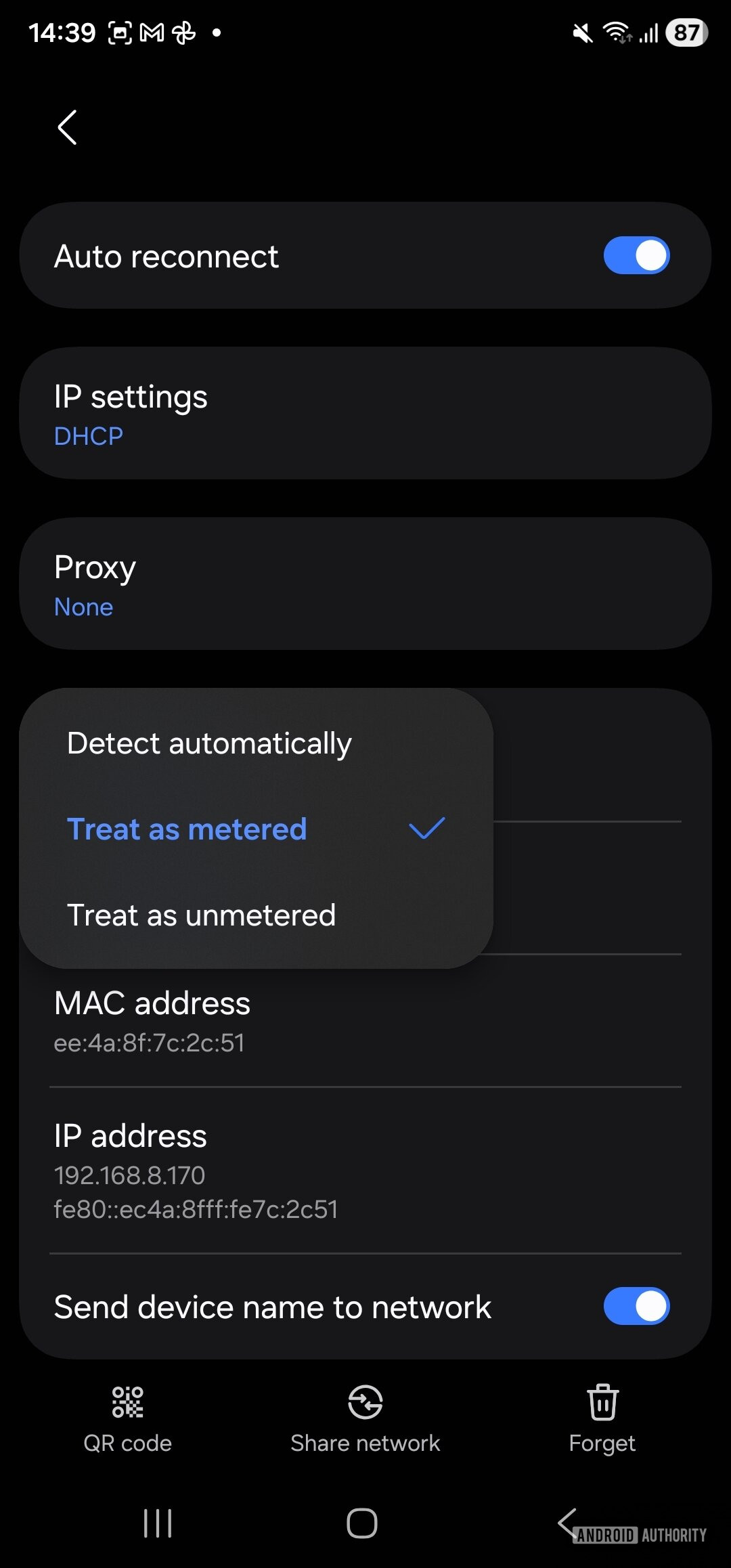731x1568 pixels.
Task: Tap the Forget network label
Action: coord(602,1442)
